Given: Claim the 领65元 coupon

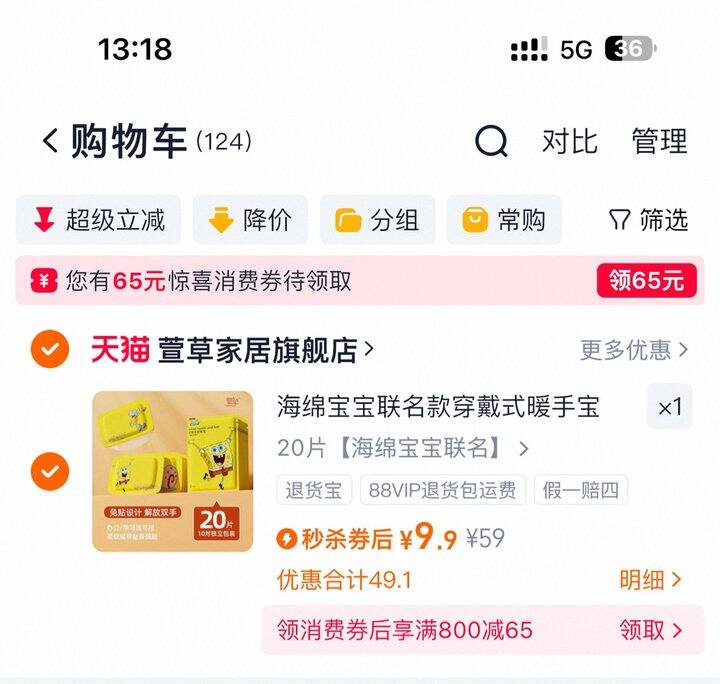Looking at the screenshot, I should pyautogui.click(x=646, y=281).
